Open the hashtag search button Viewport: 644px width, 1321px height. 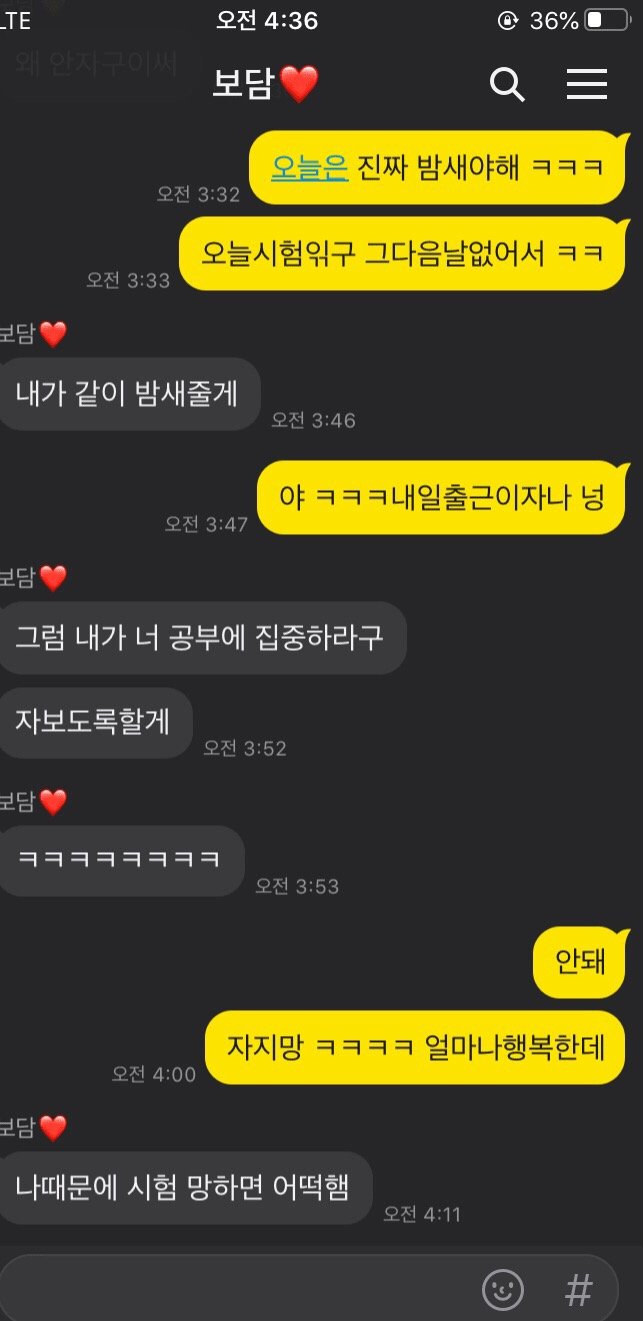(x=579, y=1289)
